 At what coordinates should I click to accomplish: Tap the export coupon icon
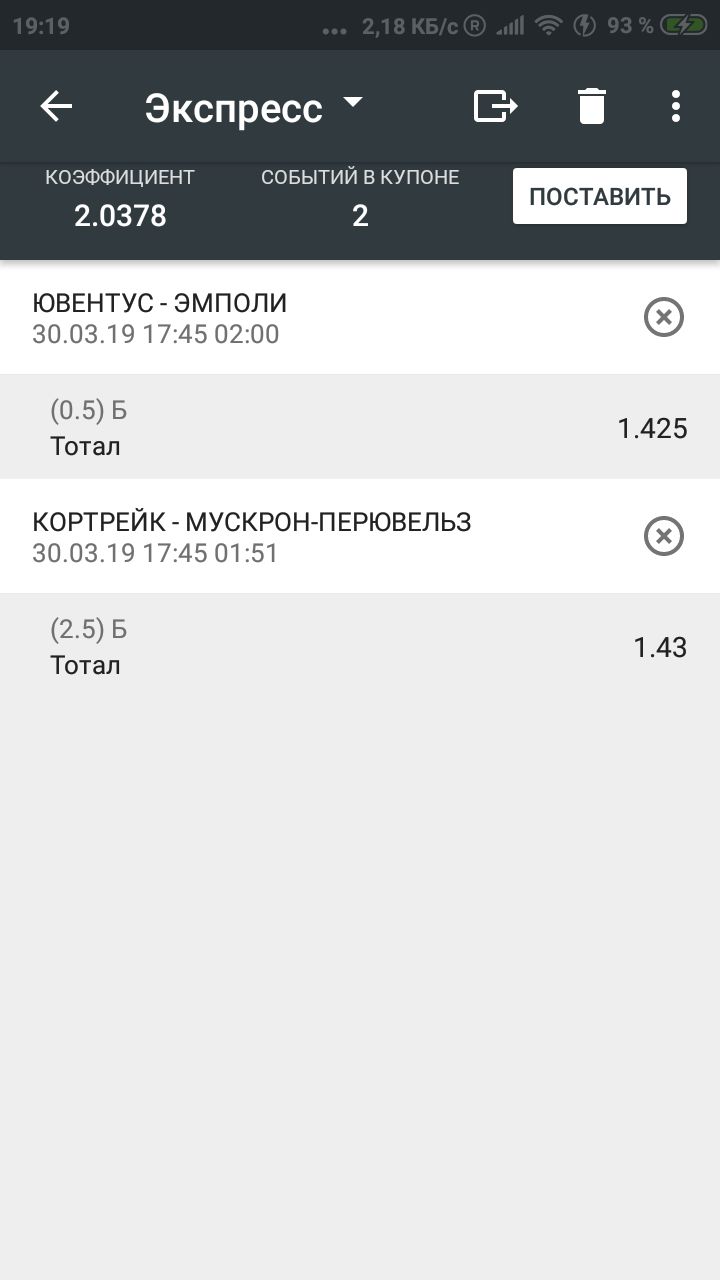coord(495,106)
